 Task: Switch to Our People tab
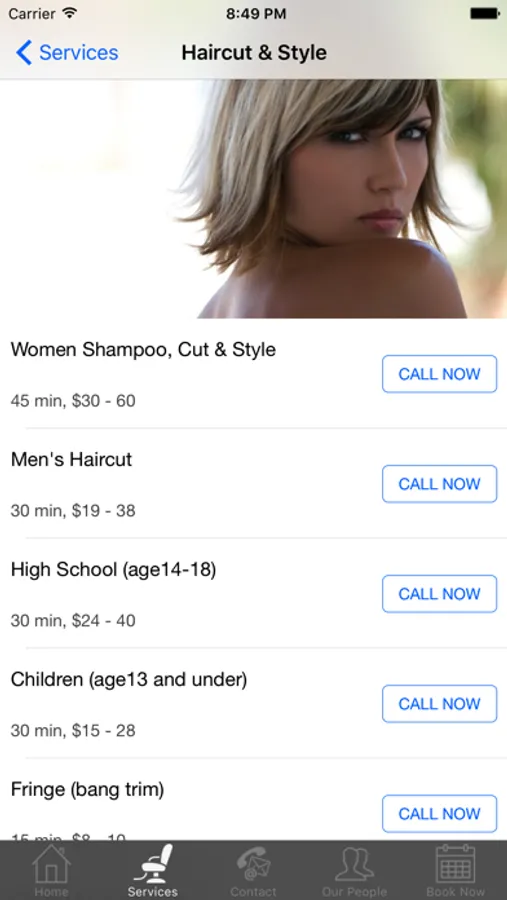(x=354, y=871)
